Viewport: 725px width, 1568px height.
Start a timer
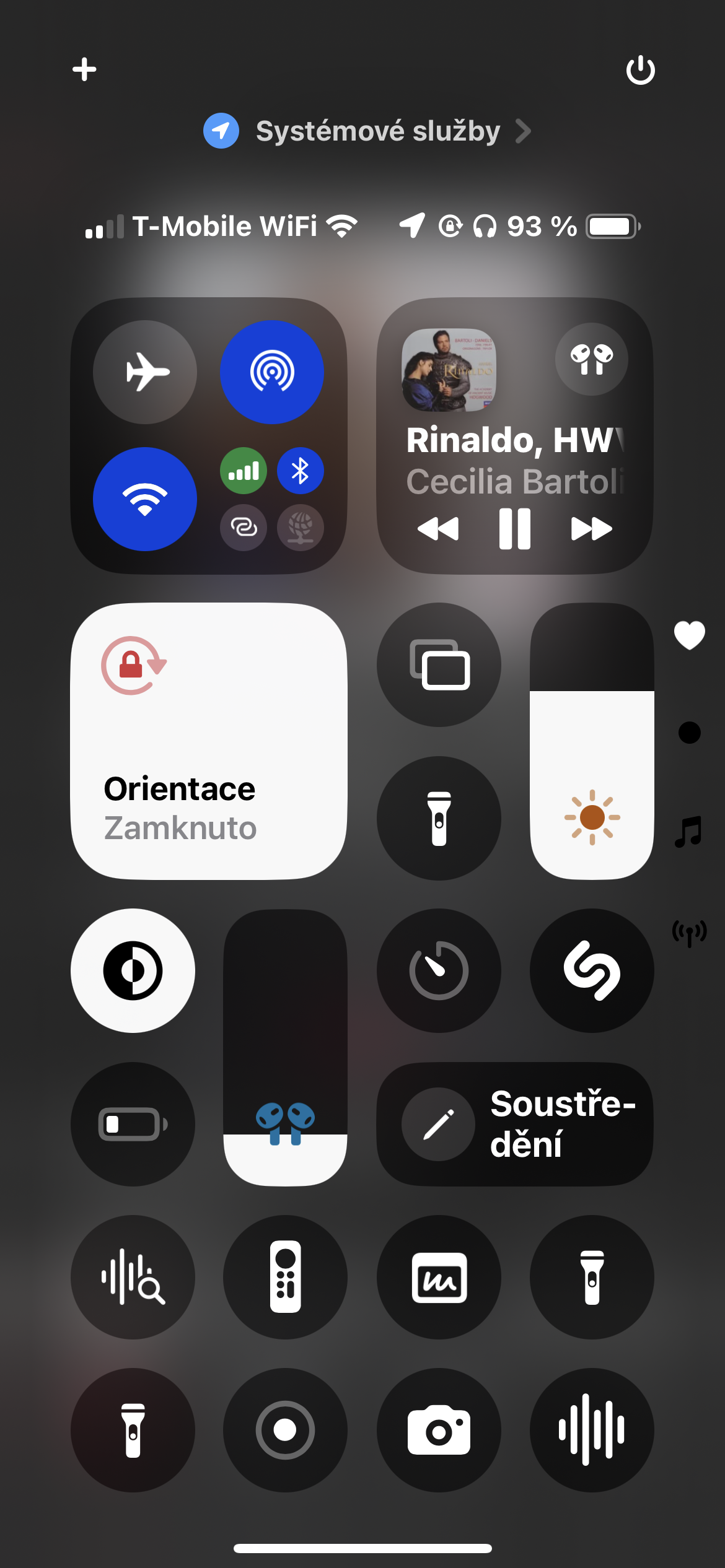(439, 970)
